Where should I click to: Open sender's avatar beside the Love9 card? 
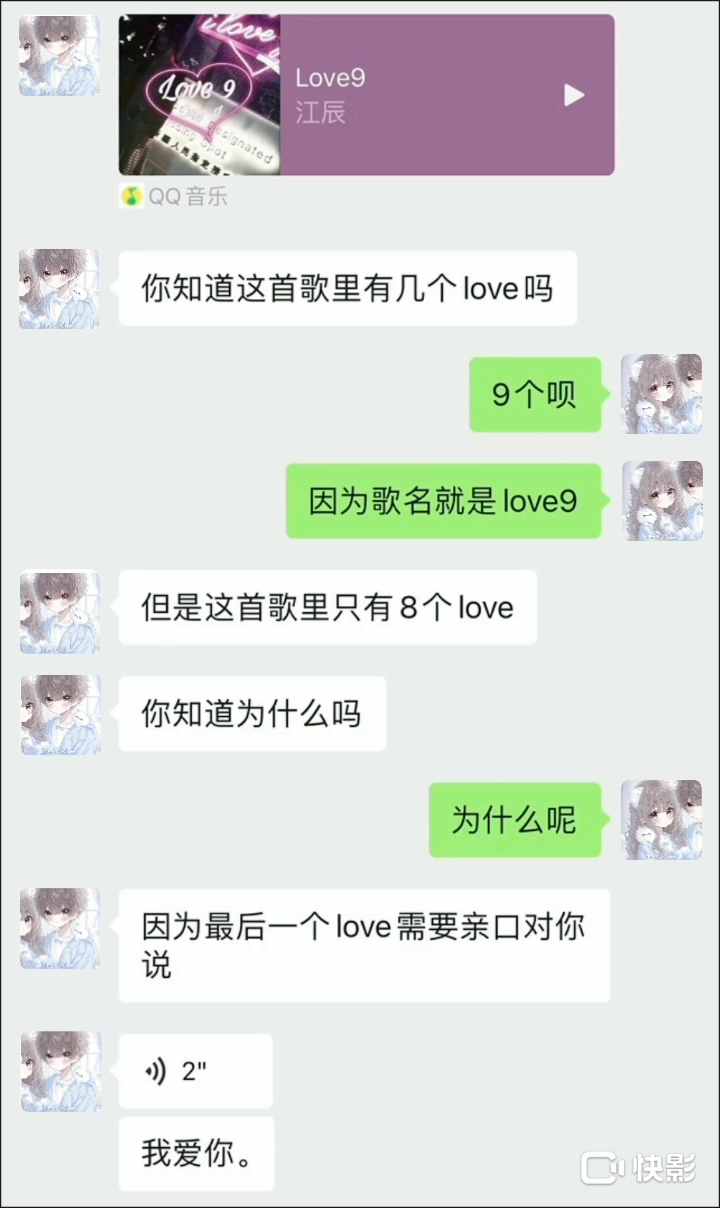click(60, 56)
